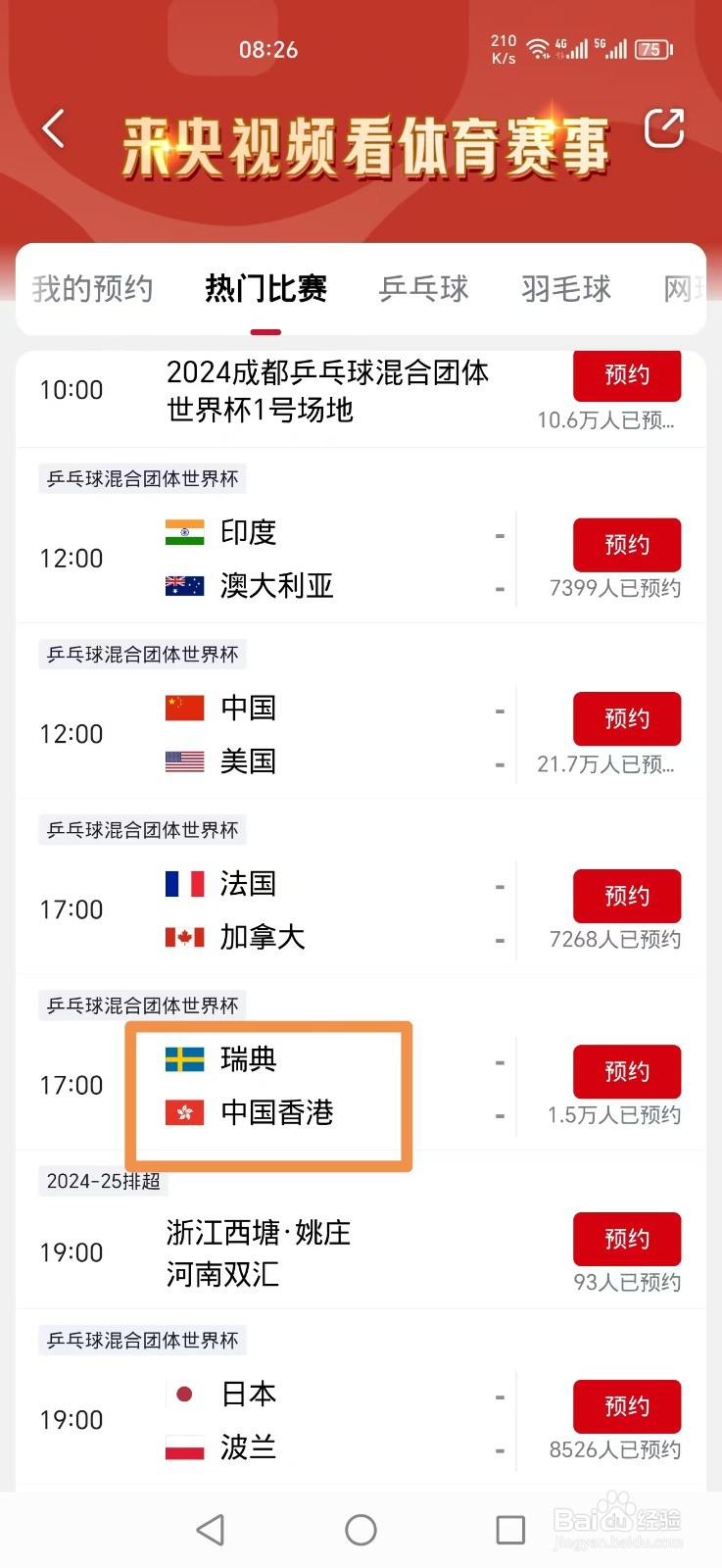The height and width of the screenshot is (1568, 722).
Task: Open the 羽毛球 tab
Action: [565, 287]
